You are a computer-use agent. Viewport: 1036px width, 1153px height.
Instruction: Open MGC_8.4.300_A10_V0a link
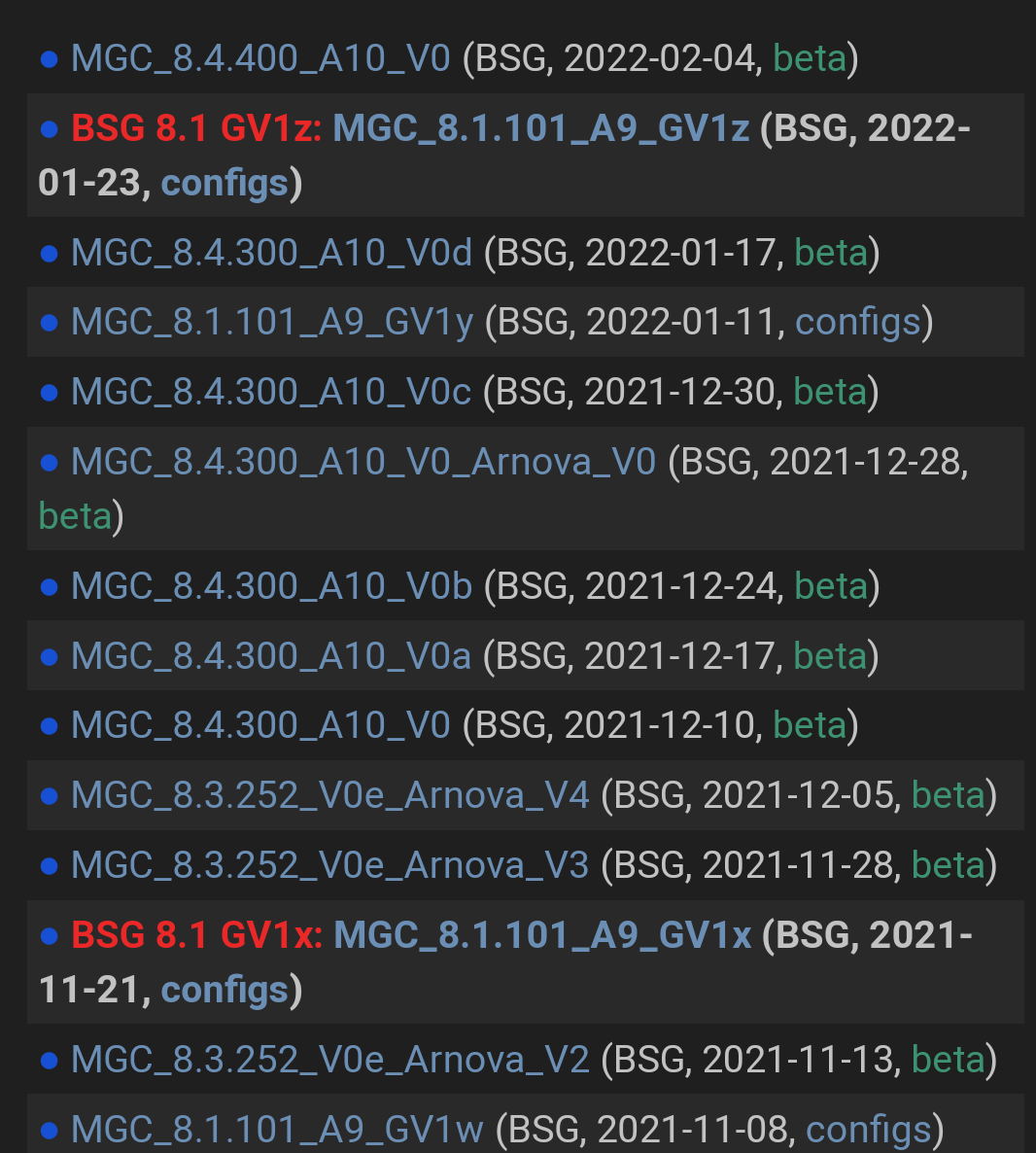[271, 656]
